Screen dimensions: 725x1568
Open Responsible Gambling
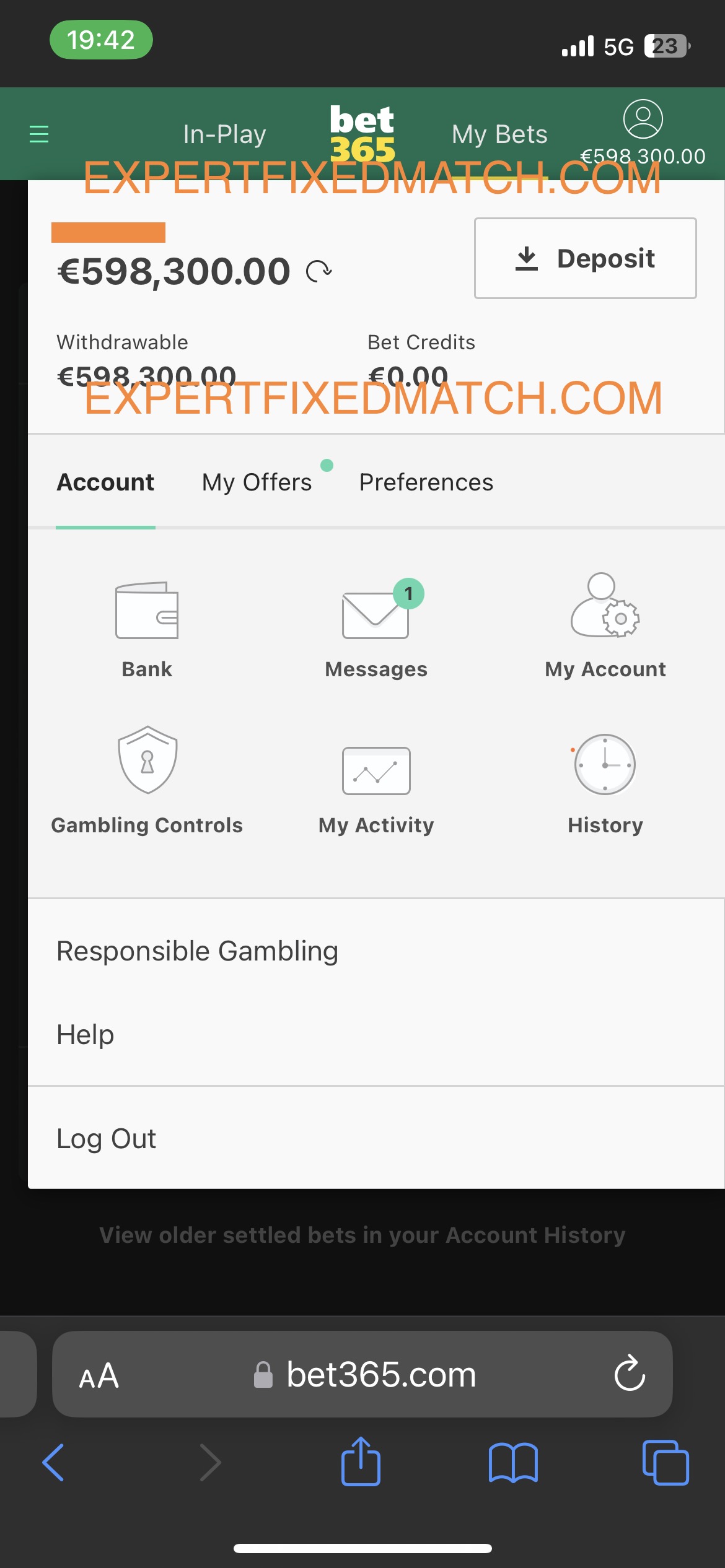coord(197,951)
